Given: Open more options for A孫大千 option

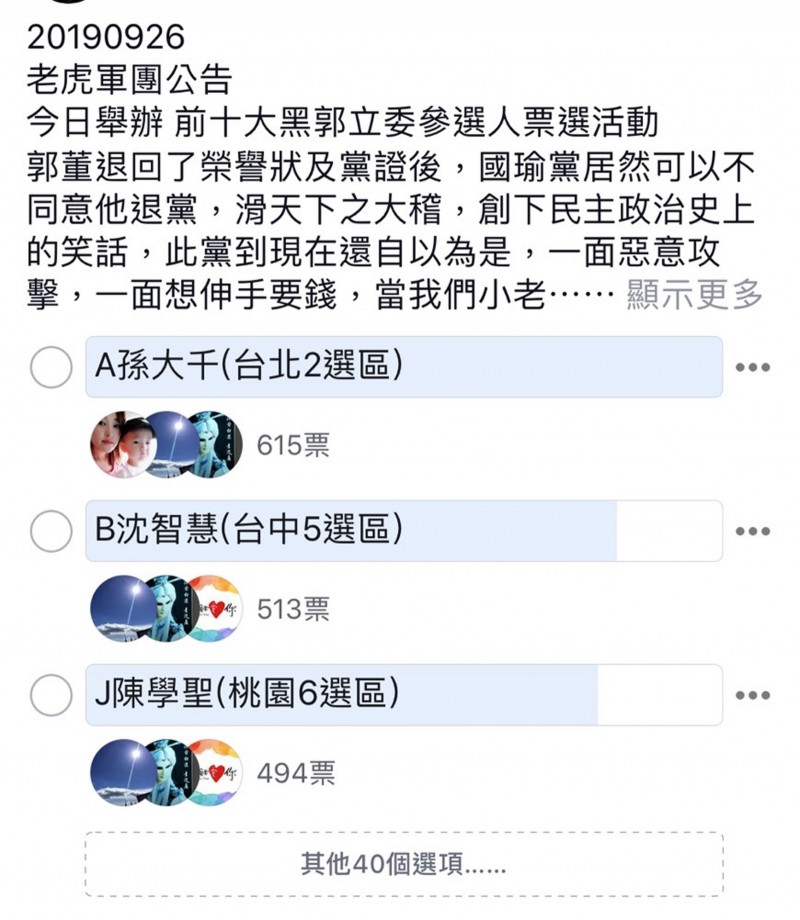Looking at the screenshot, I should click(x=752, y=368).
